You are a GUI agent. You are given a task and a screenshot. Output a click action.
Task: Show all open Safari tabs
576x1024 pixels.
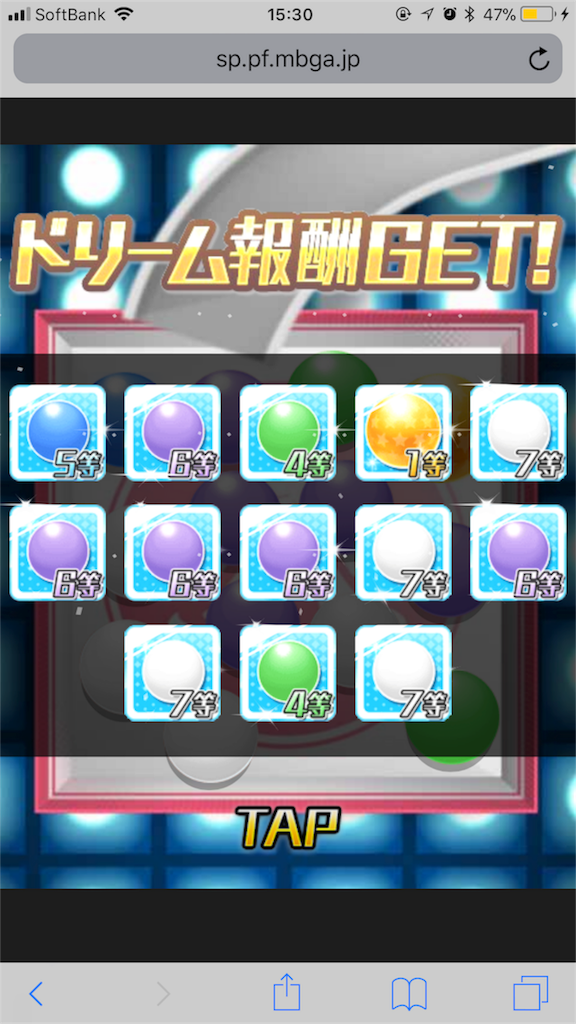pos(530,994)
